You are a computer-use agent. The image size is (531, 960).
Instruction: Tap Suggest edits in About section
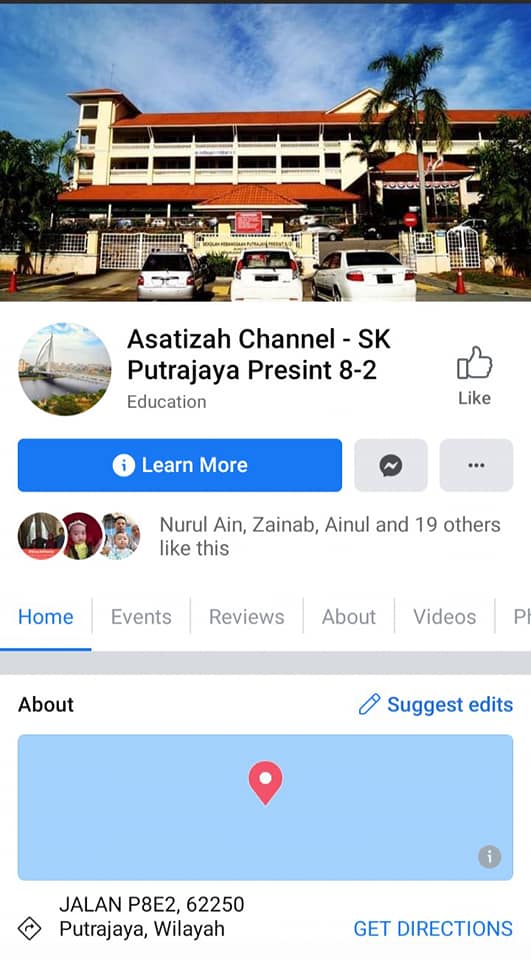(435, 705)
